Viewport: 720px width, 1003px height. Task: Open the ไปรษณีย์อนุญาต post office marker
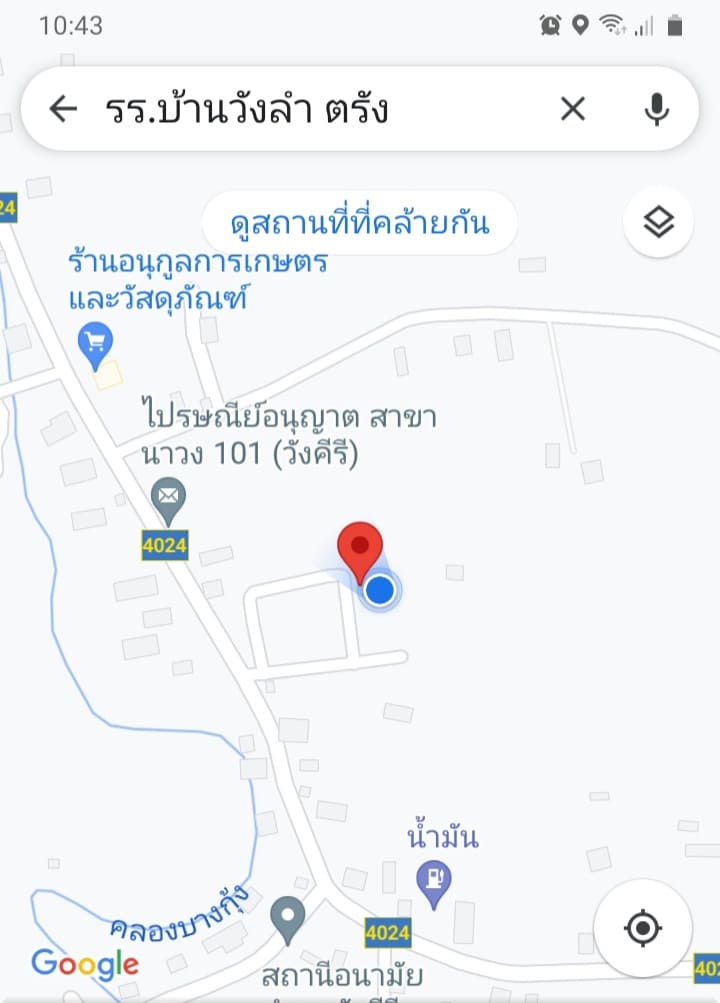tap(168, 499)
